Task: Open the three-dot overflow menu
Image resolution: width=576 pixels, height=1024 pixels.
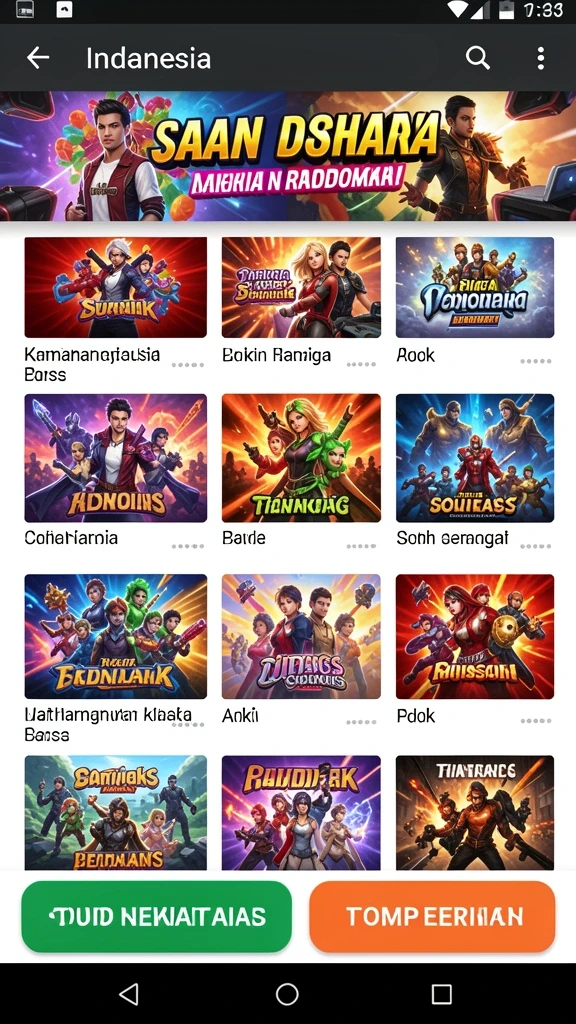Action: click(540, 58)
